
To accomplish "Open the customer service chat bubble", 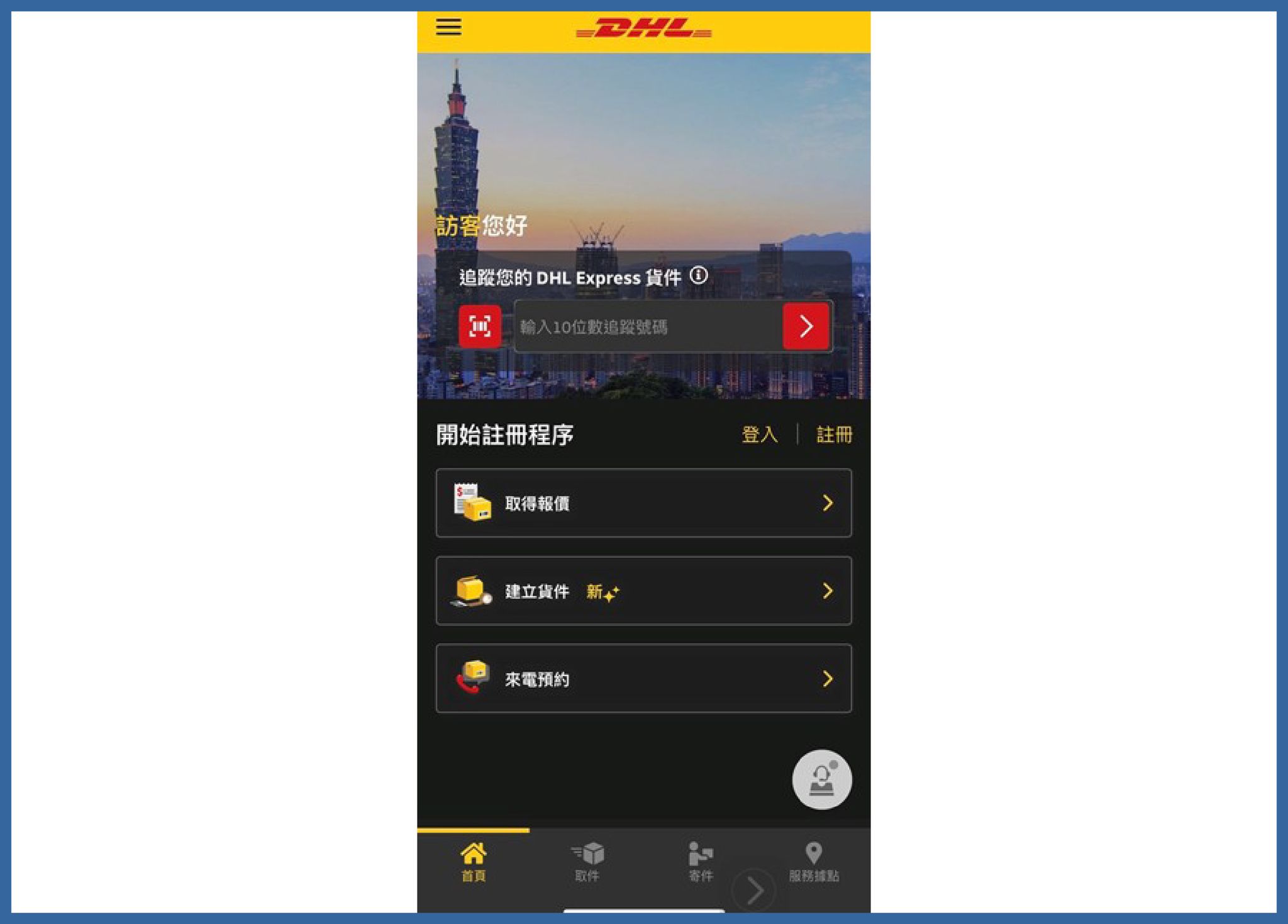I will tap(821, 780).
